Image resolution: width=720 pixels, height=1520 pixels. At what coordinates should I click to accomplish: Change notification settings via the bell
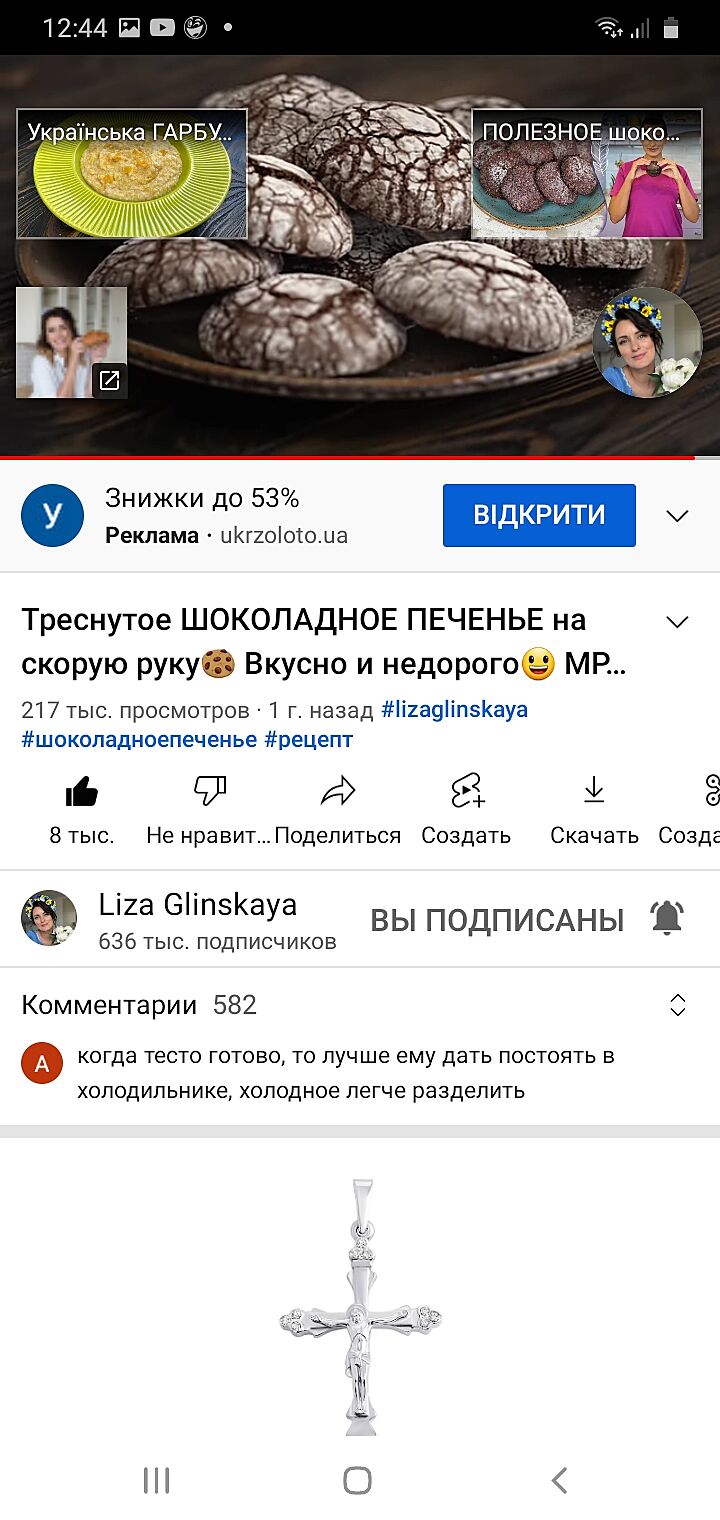click(667, 918)
